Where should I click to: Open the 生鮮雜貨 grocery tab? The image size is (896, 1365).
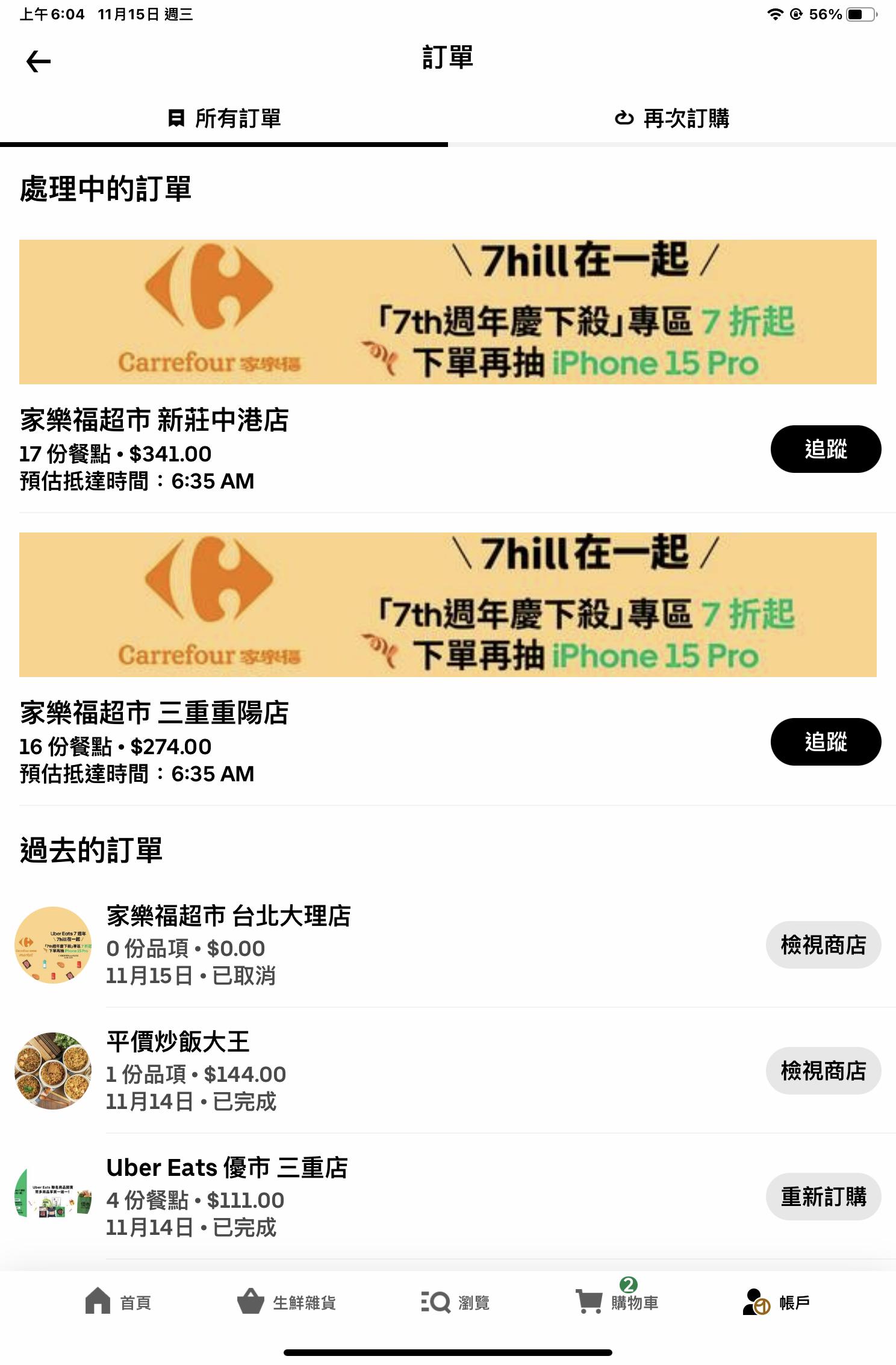pyautogui.click(x=287, y=1302)
